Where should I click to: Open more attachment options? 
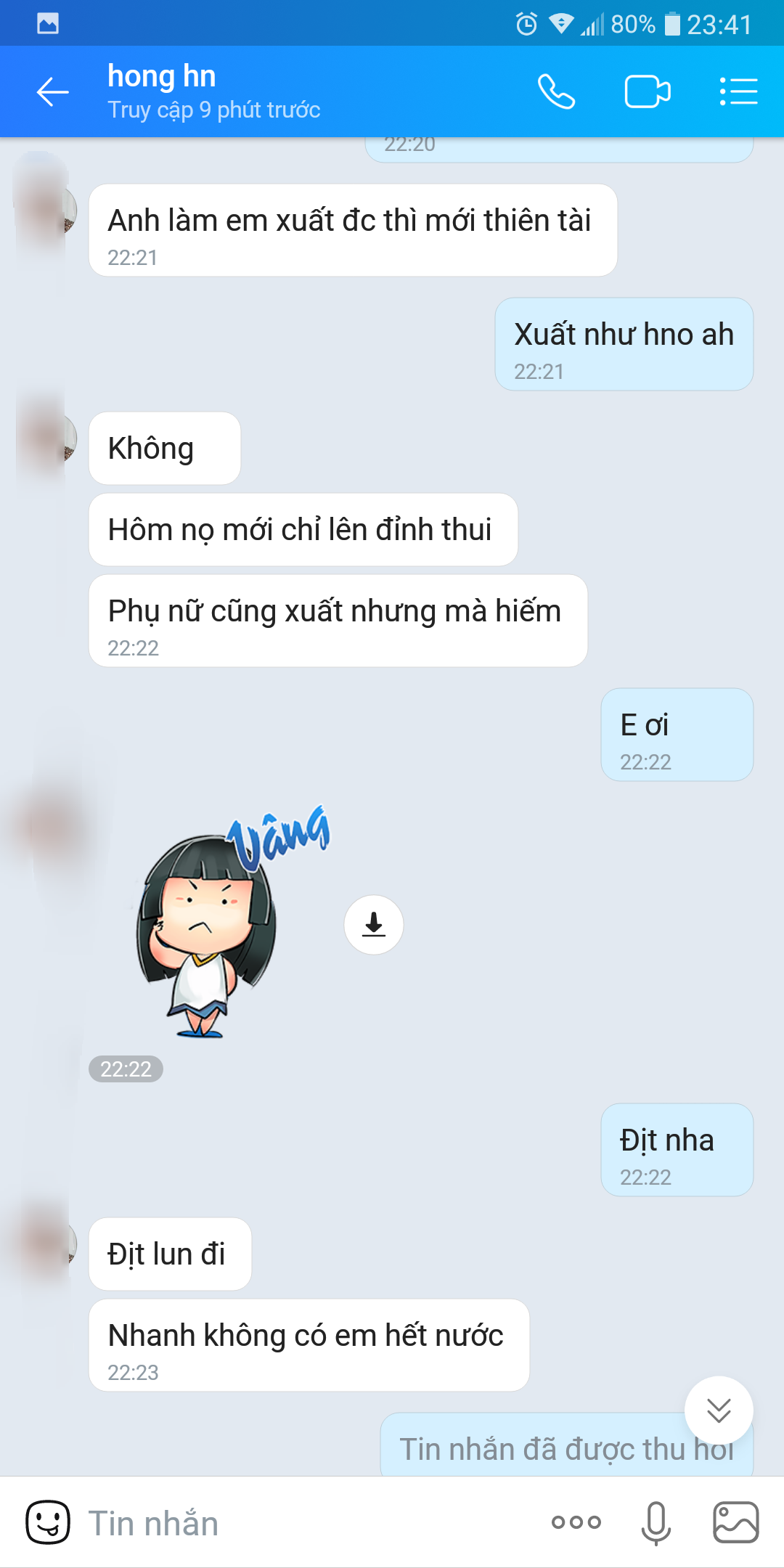[x=576, y=1522]
